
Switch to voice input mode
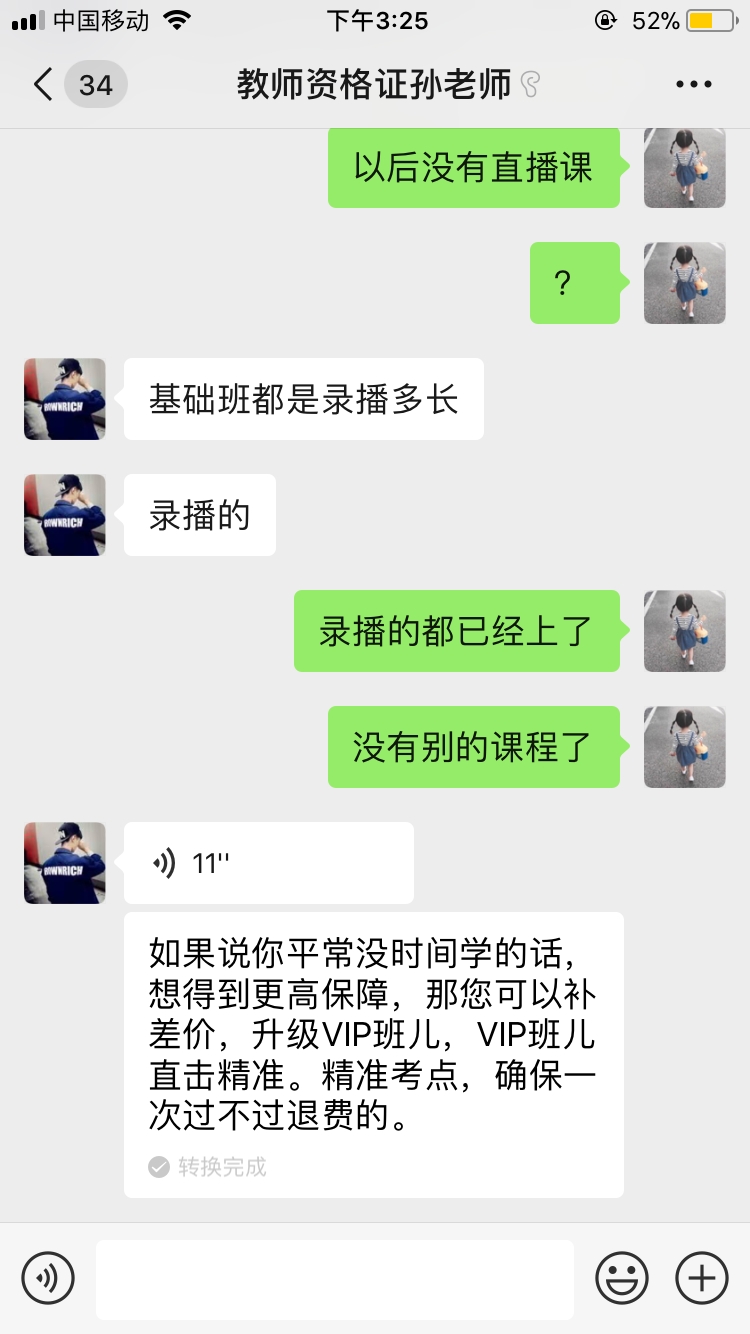48,1278
